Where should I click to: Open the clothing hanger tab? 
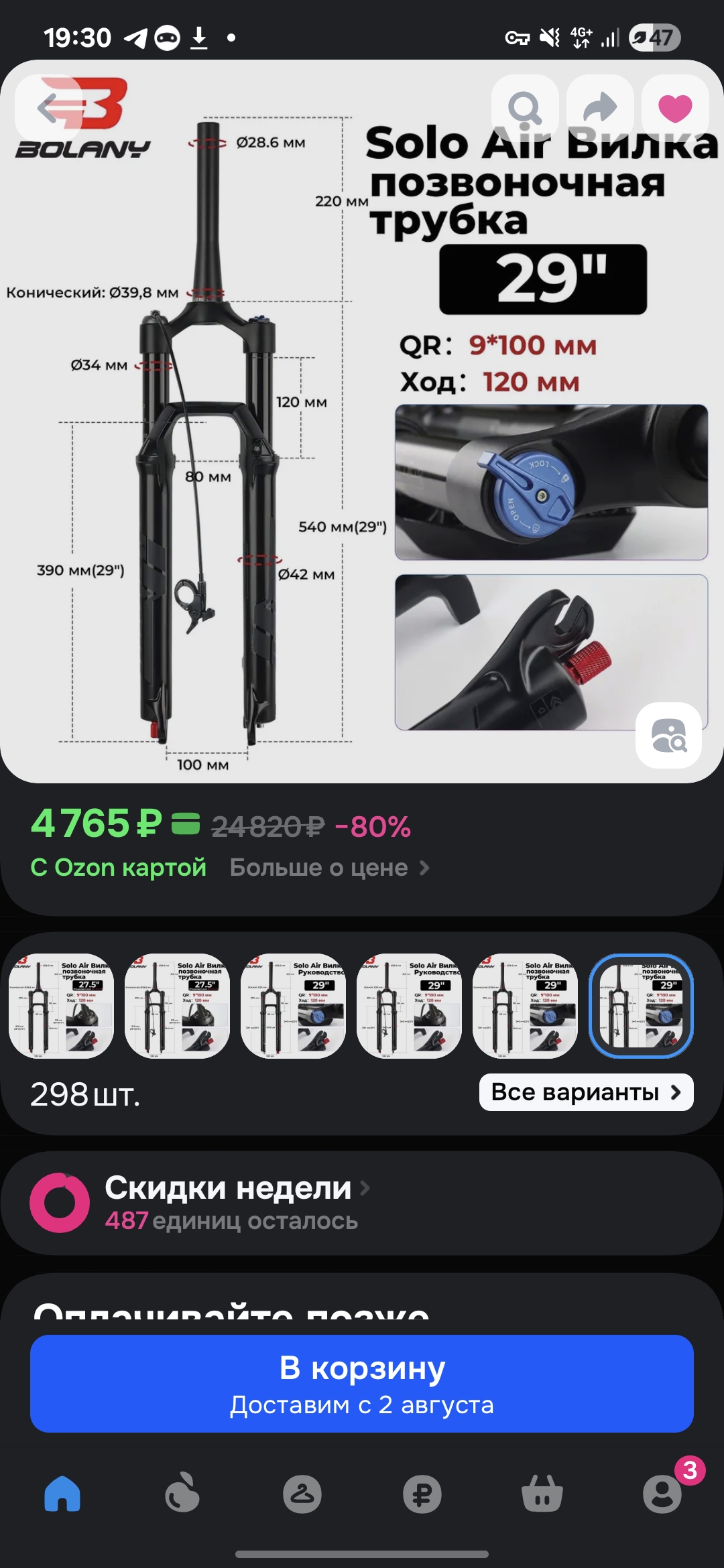click(302, 1494)
